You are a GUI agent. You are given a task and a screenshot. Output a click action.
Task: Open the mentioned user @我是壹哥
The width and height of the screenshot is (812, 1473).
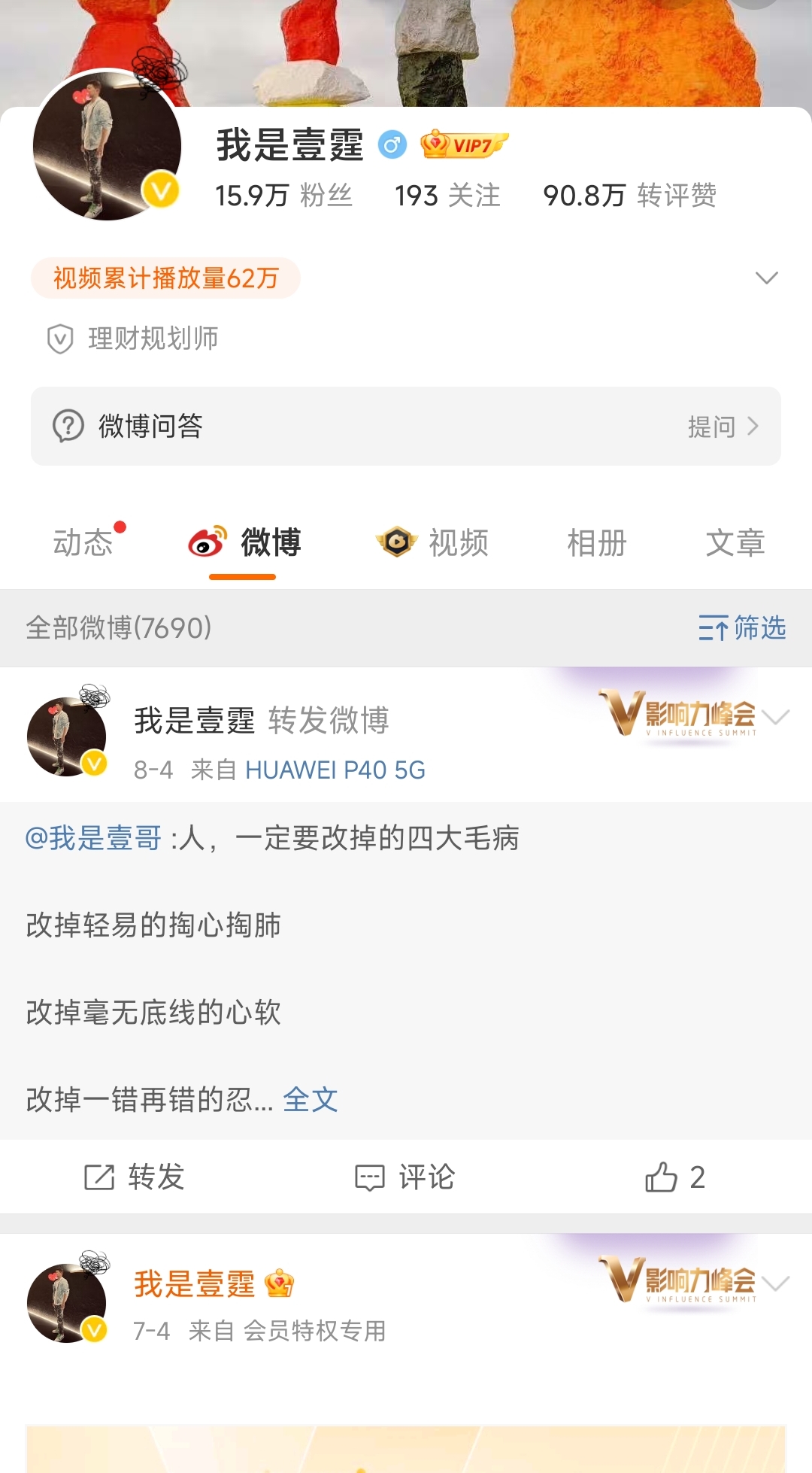(x=93, y=837)
